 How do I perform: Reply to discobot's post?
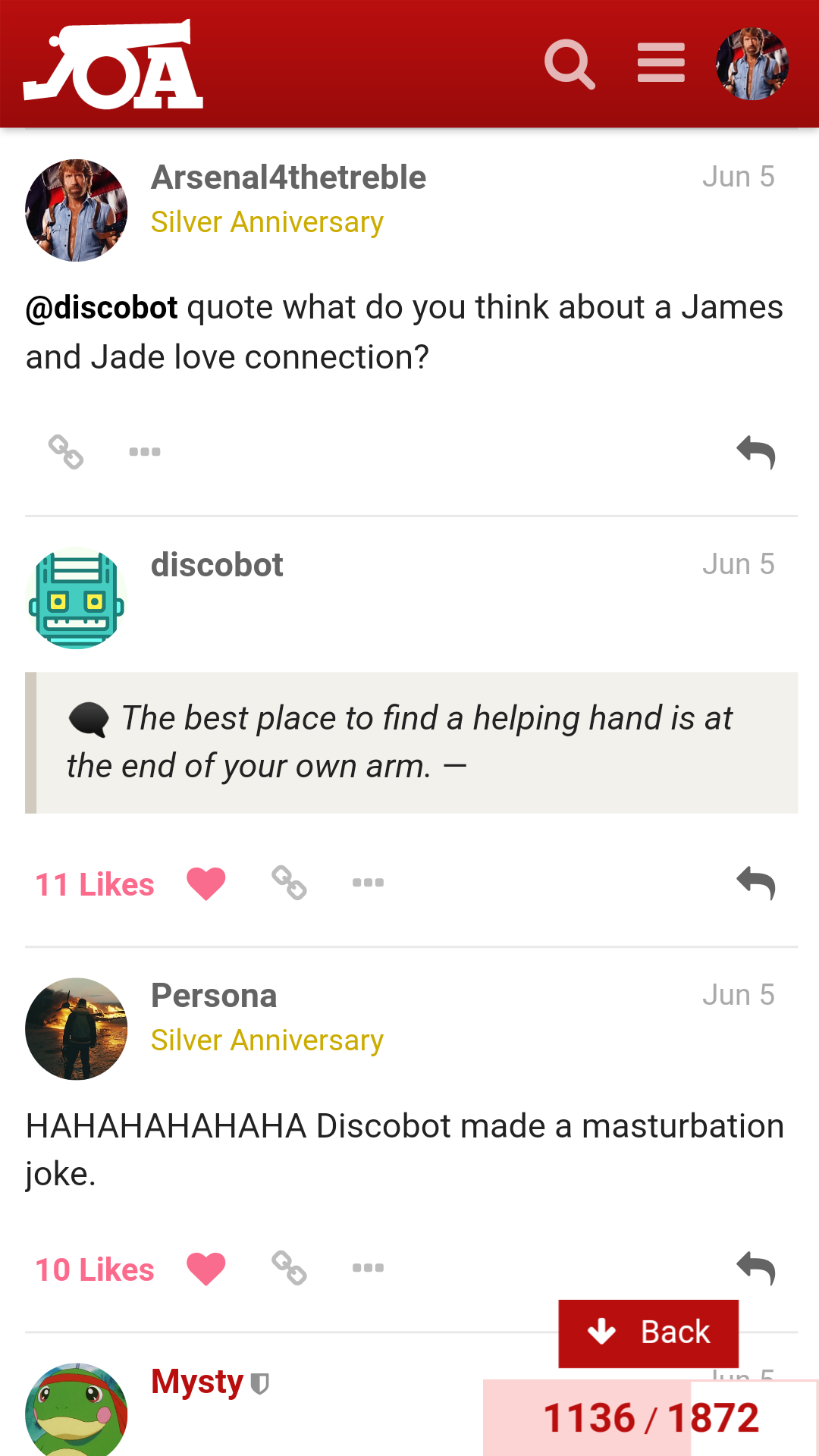[x=756, y=883]
